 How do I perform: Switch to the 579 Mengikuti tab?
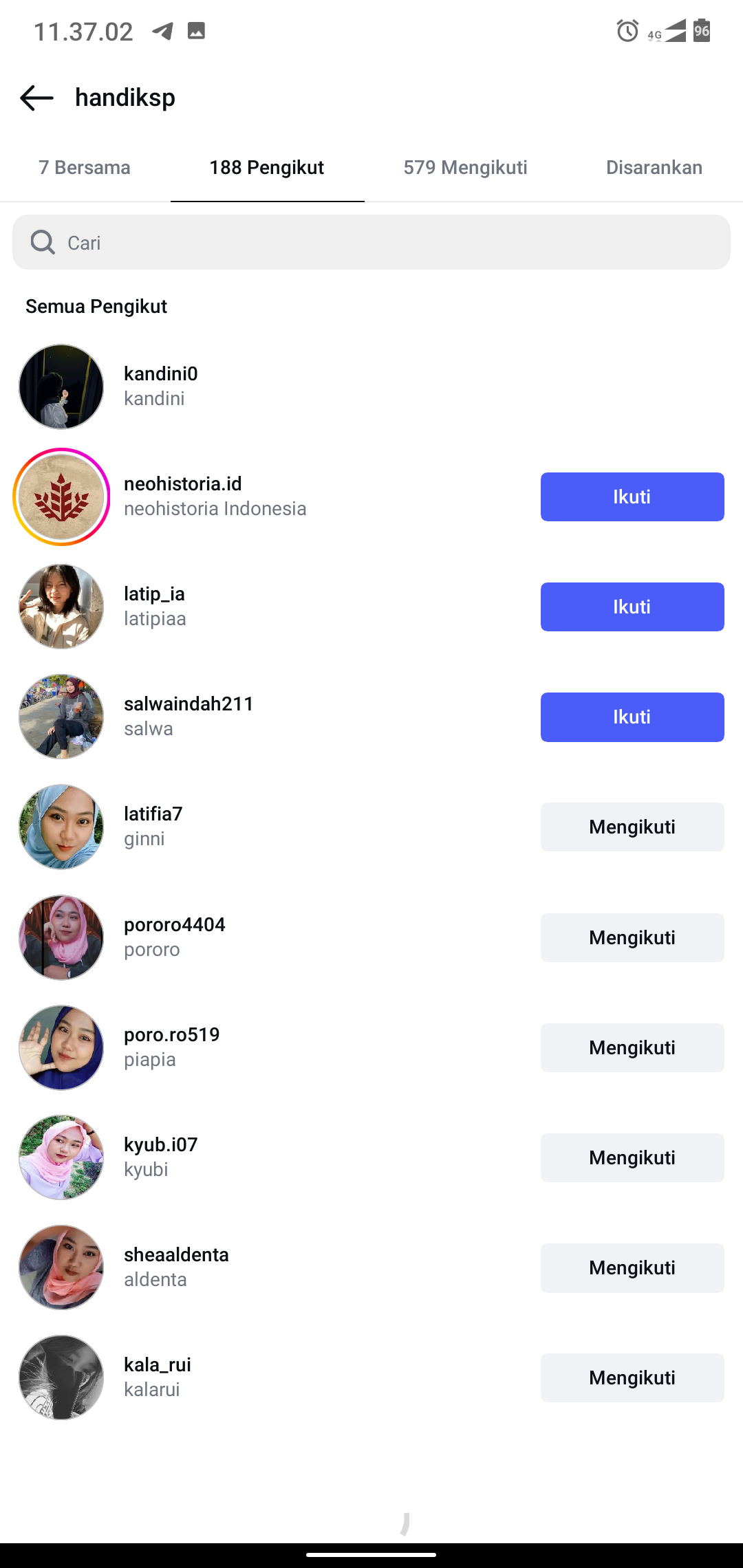465,168
